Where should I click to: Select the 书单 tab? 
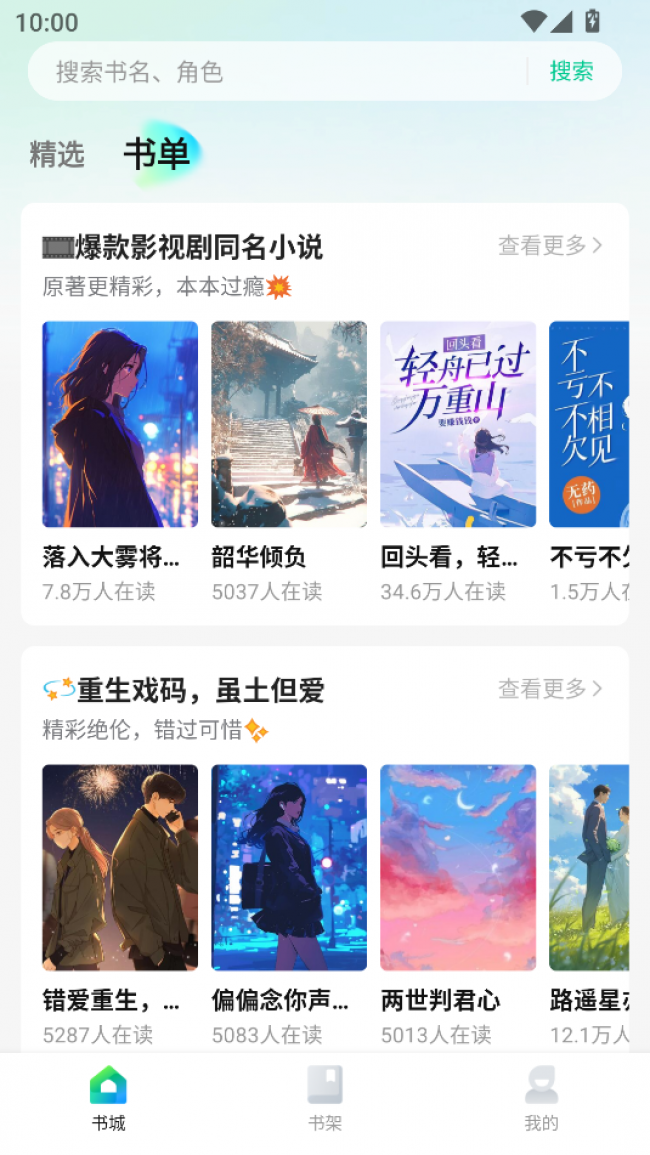click(x=157, y=154)
